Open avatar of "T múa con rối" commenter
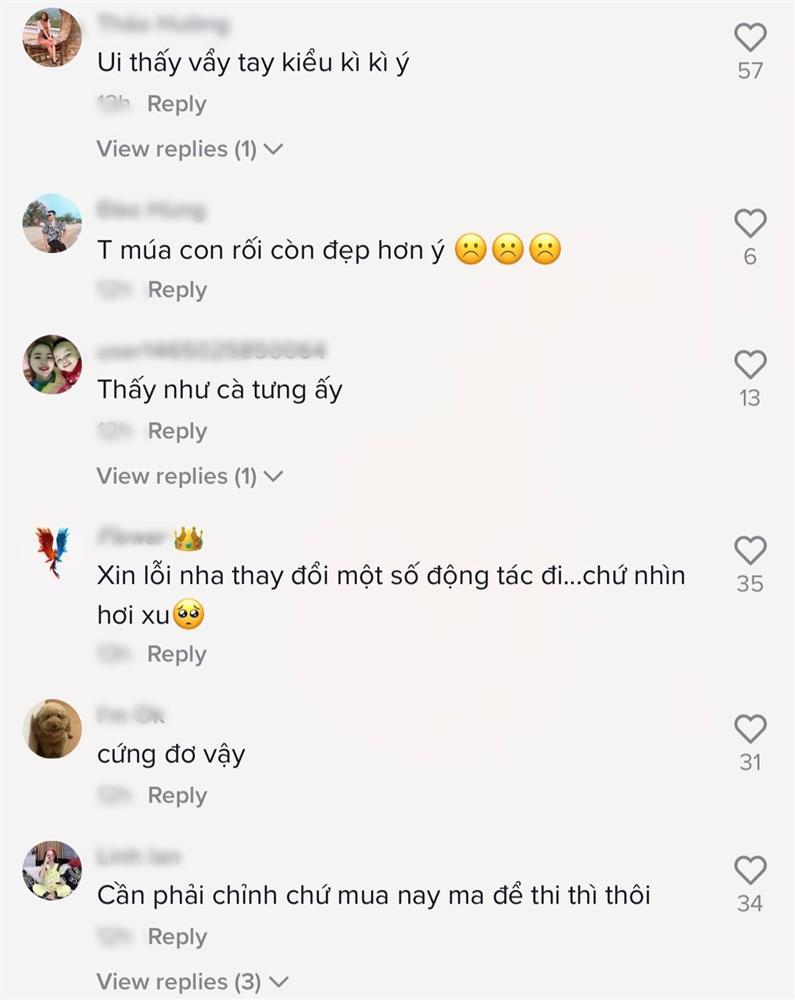The height and width of the screenshot is (1000, 795). pos(52,223)
